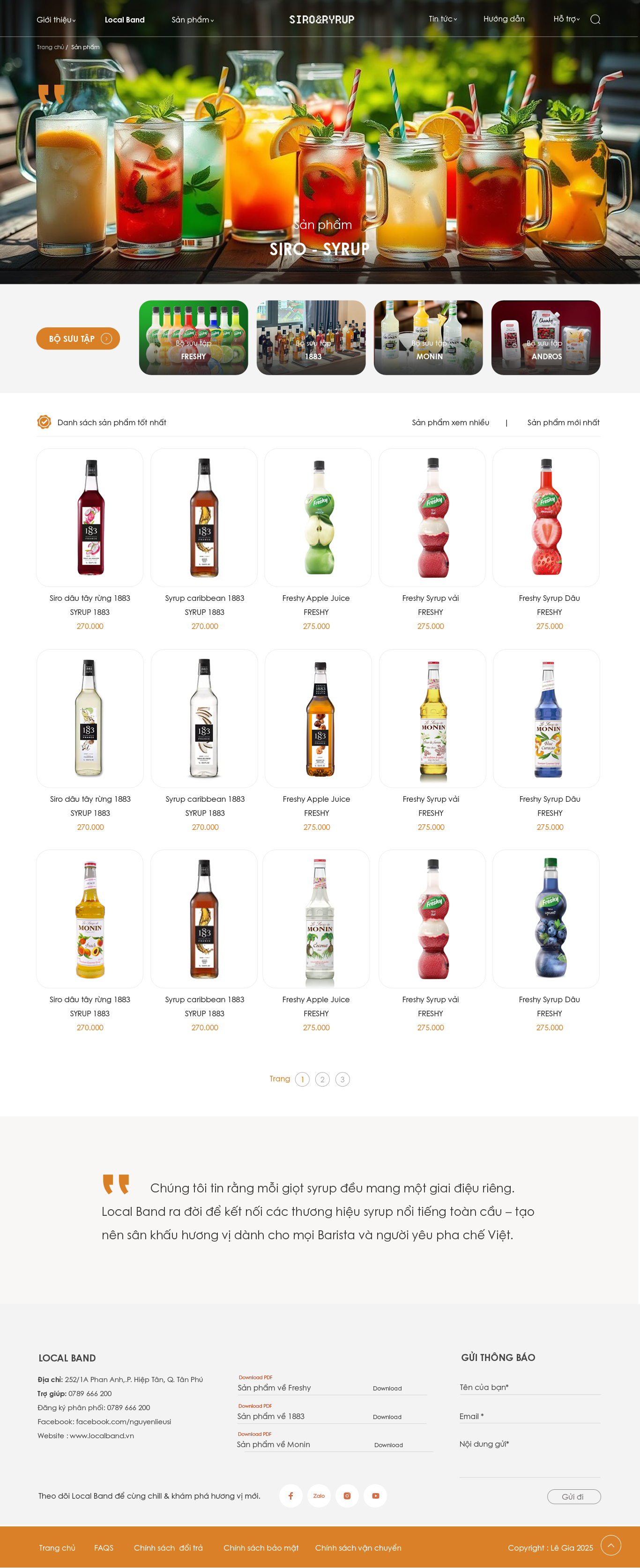This screenshot has width=640, height=1568.
Task: Expand the Giới thiệu menu
Action: coord(56,20)
